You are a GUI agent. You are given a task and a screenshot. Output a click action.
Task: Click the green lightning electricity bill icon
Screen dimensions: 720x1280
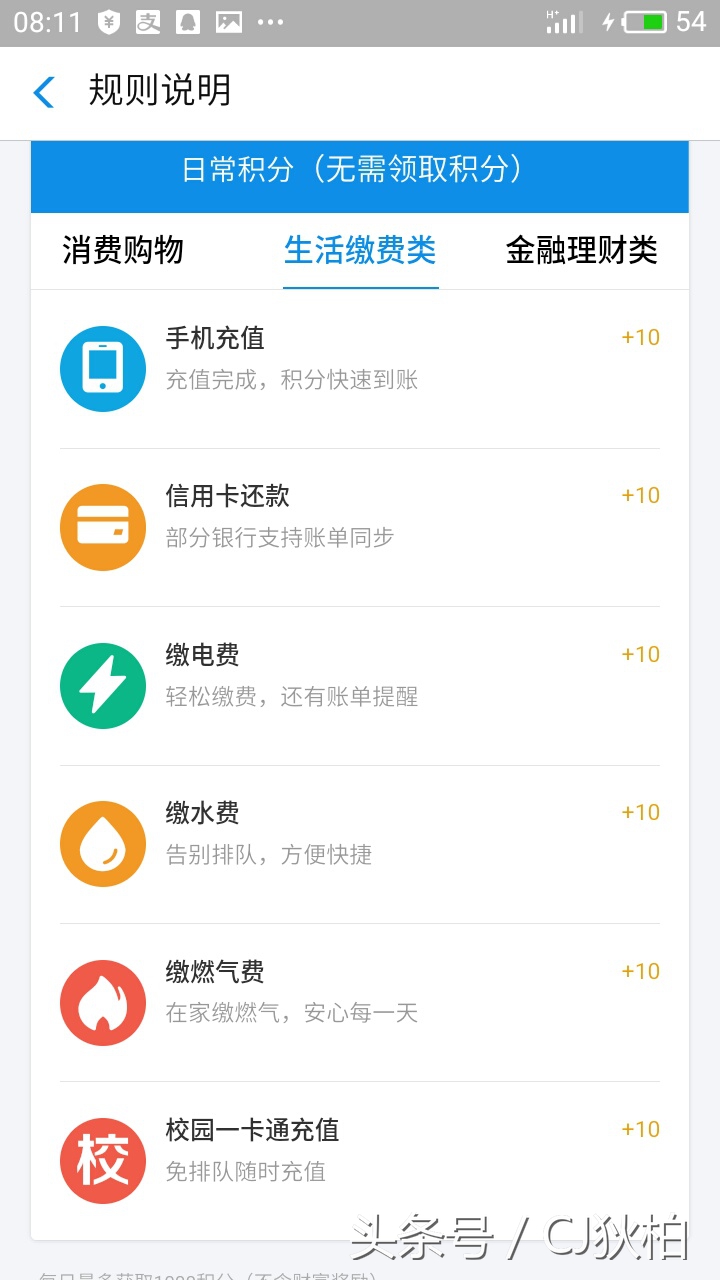pyautogui.click(x=103, y=685)
